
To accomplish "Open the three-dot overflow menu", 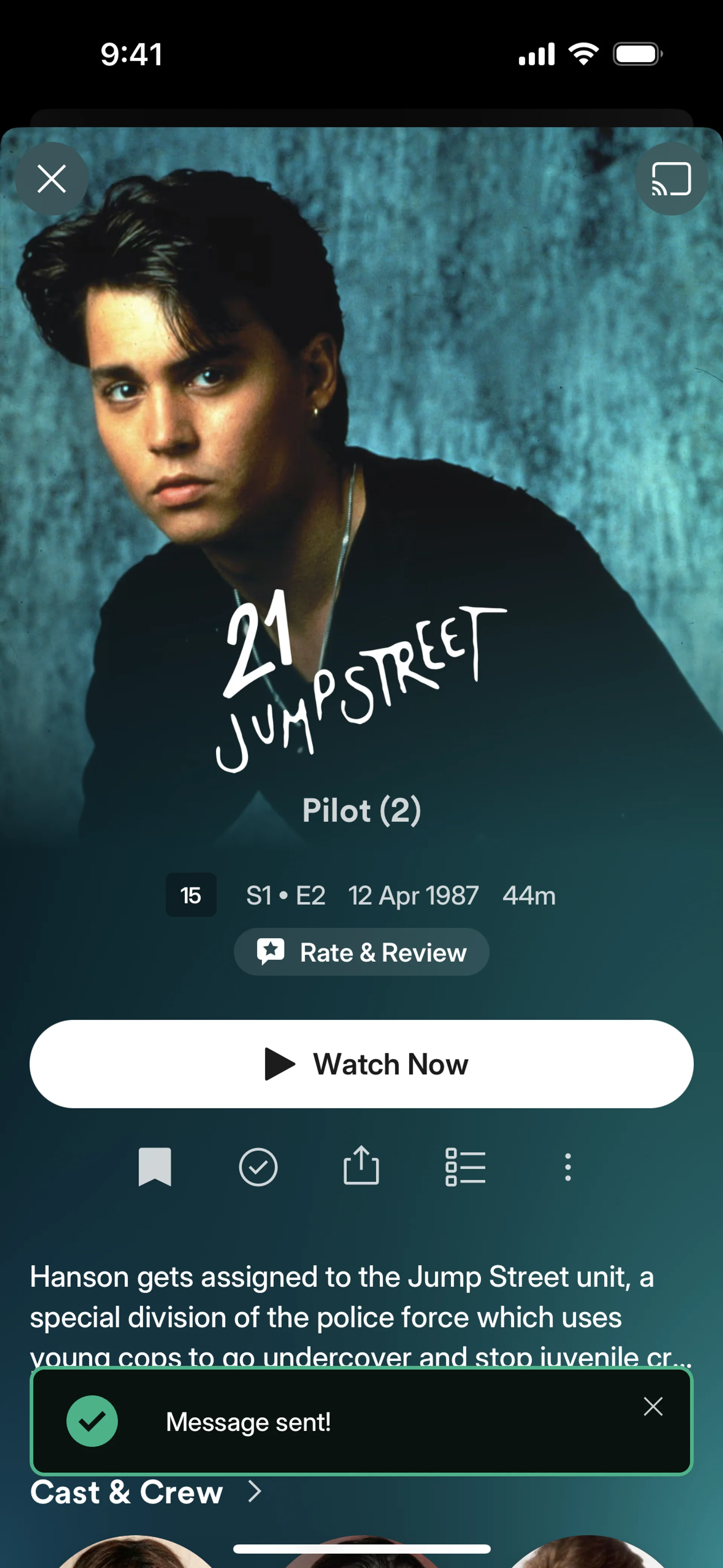I will click(x=568, y=1167).
